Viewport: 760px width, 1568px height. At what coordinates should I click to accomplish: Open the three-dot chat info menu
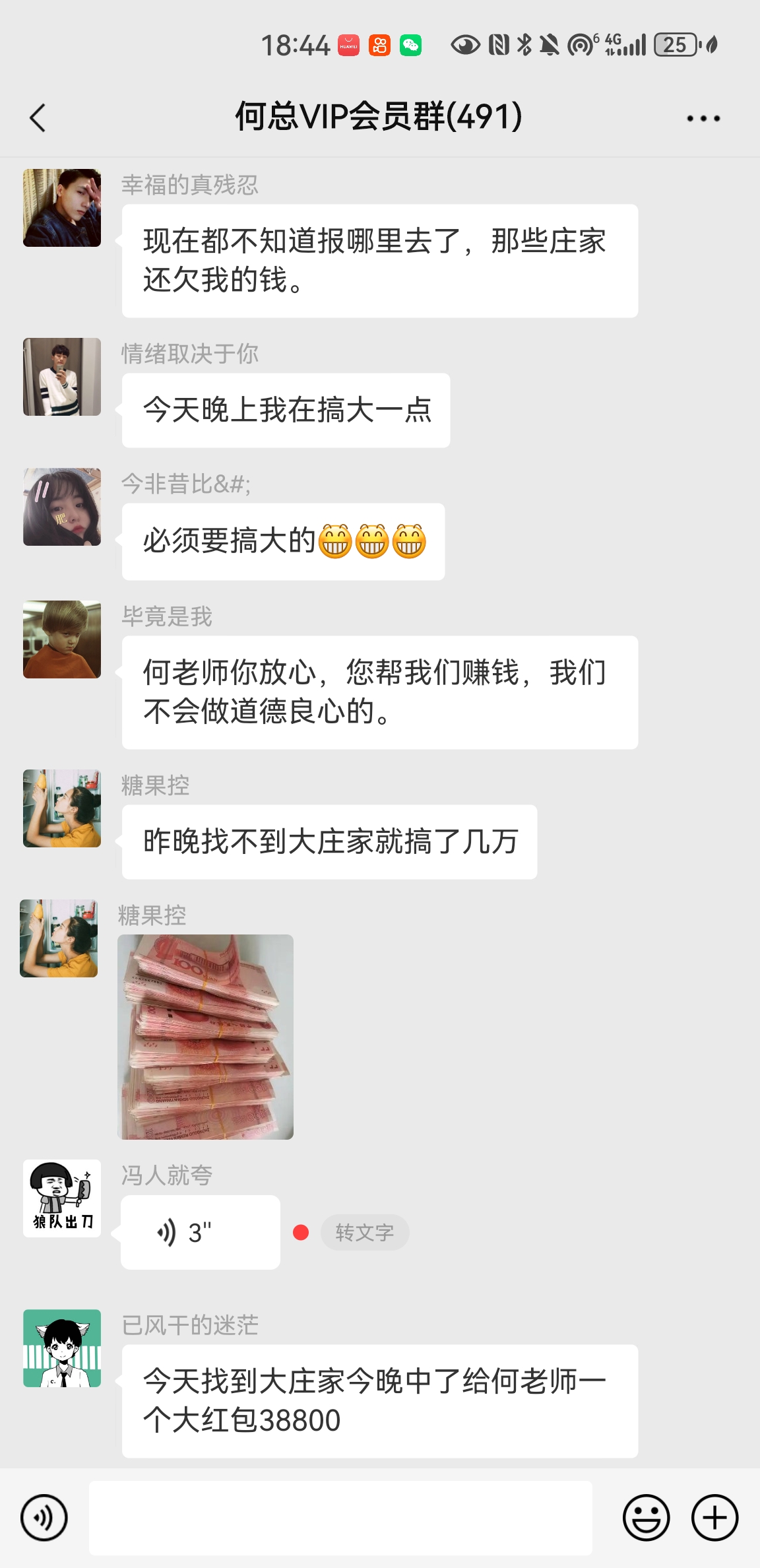(703, 119)
